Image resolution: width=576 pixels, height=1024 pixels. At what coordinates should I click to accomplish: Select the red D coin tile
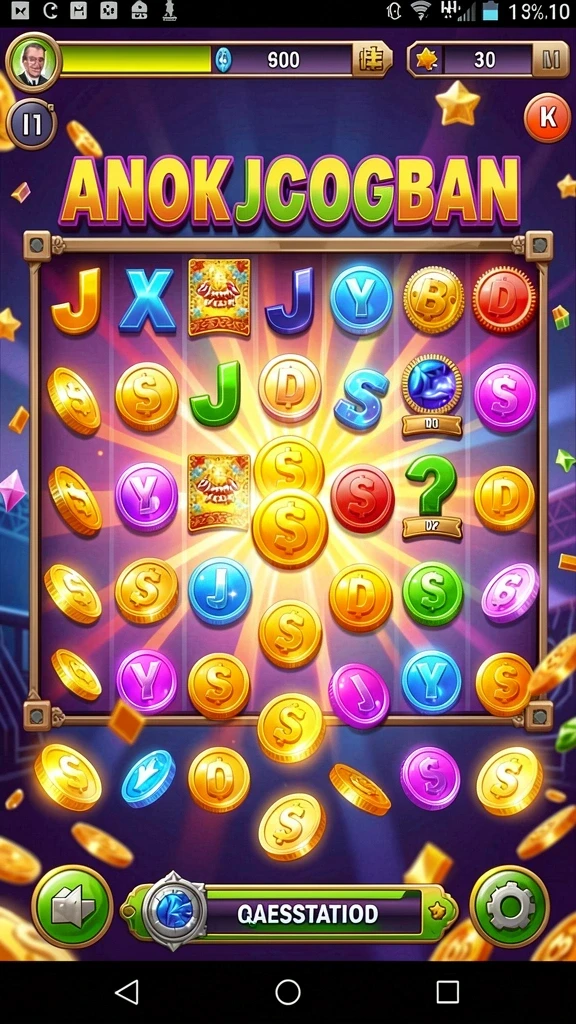click(x=504, y=299)
